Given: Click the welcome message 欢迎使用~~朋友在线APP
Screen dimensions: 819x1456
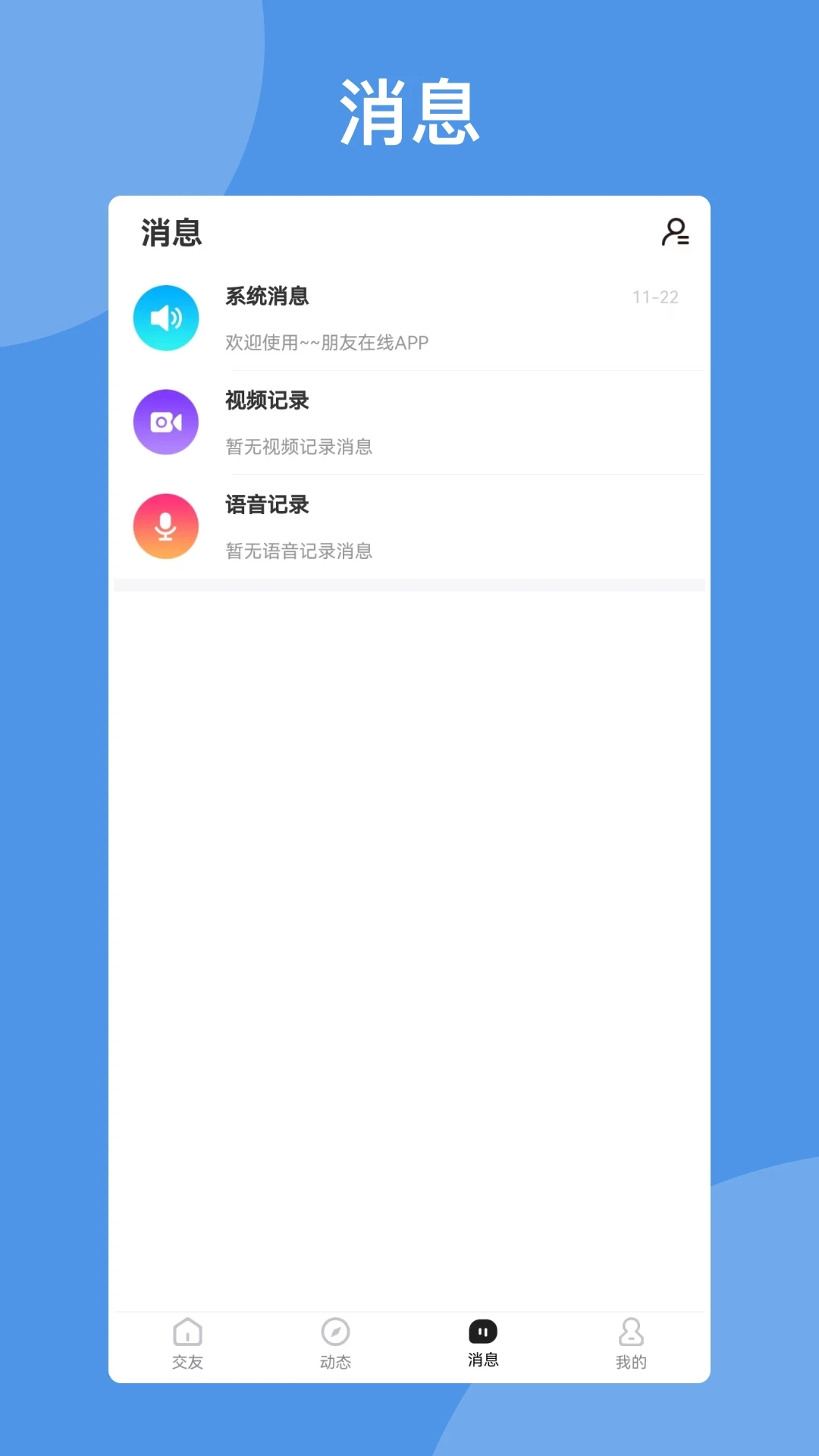Looking at the screenshot, I should pyautogui.click(x=326, y=342).
